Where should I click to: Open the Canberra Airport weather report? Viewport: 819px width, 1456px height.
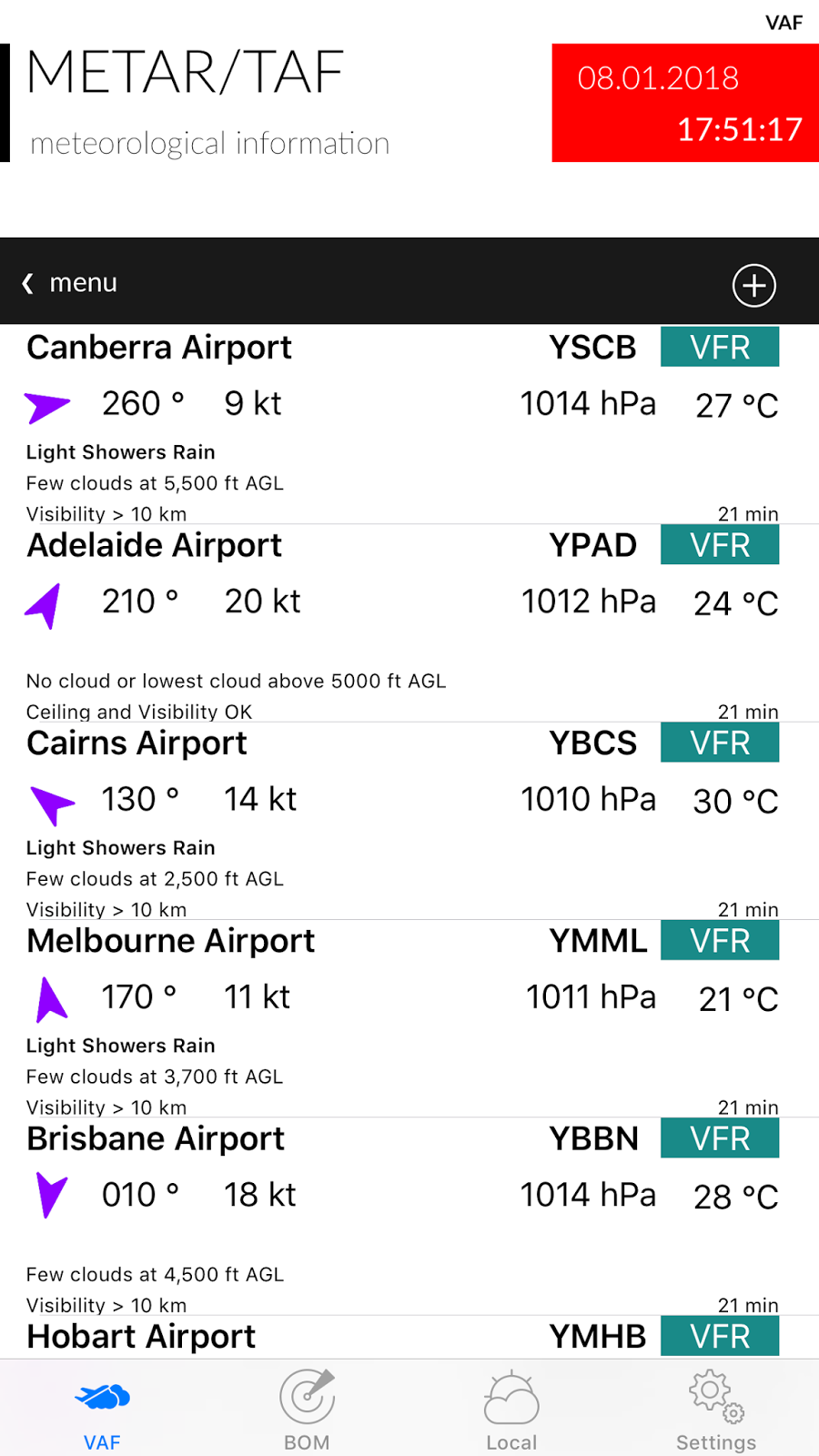(x=409, y=425)
